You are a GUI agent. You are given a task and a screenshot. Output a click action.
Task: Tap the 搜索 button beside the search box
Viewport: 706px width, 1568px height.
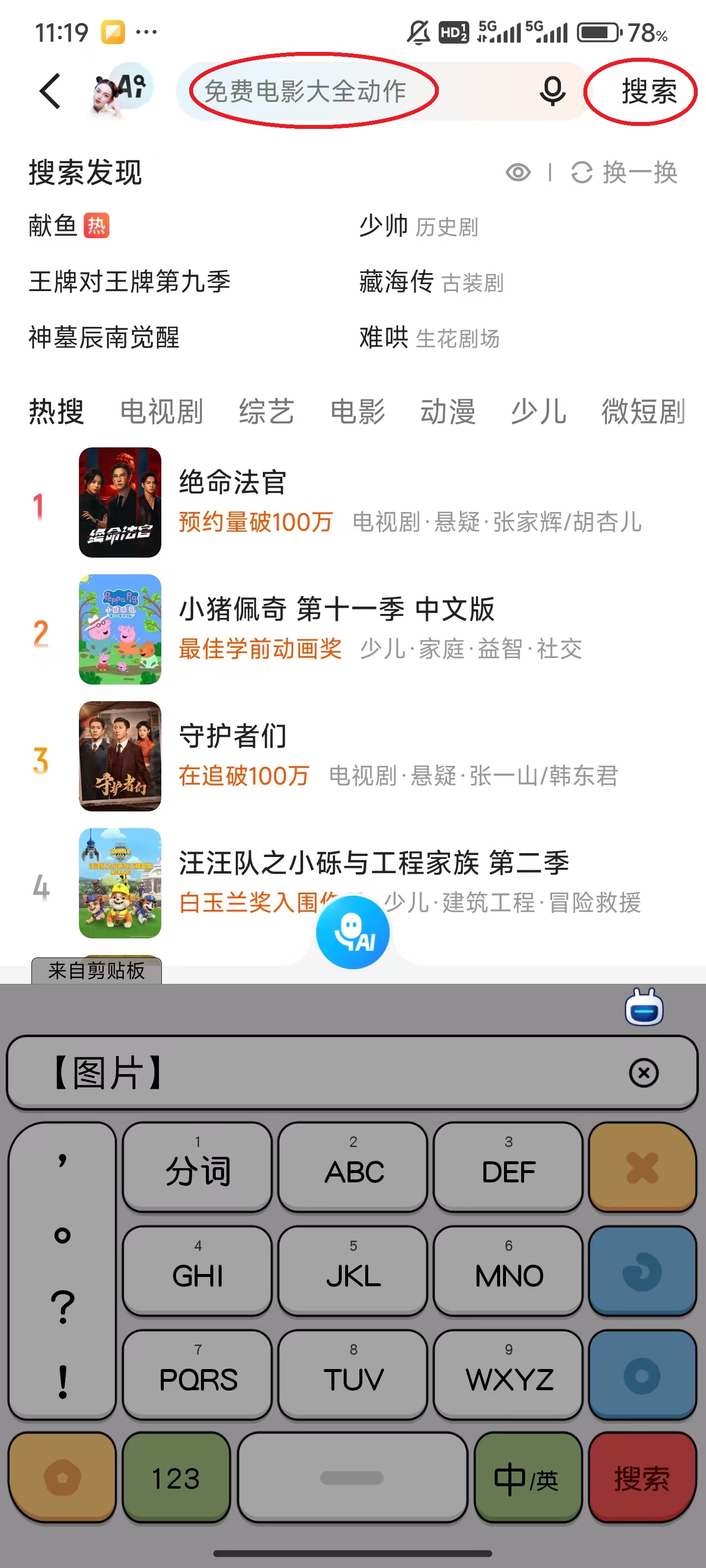648,91
